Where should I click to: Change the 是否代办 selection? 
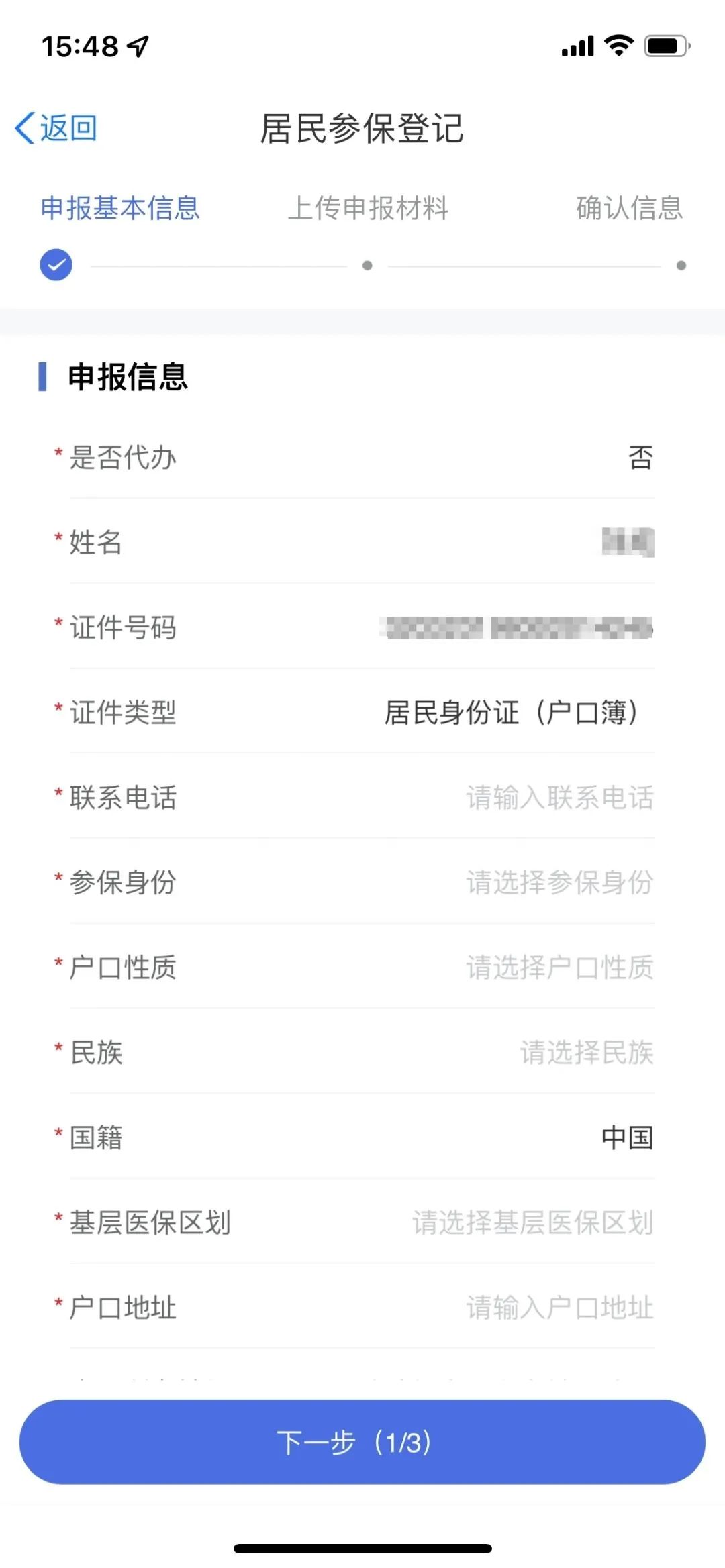640,458
